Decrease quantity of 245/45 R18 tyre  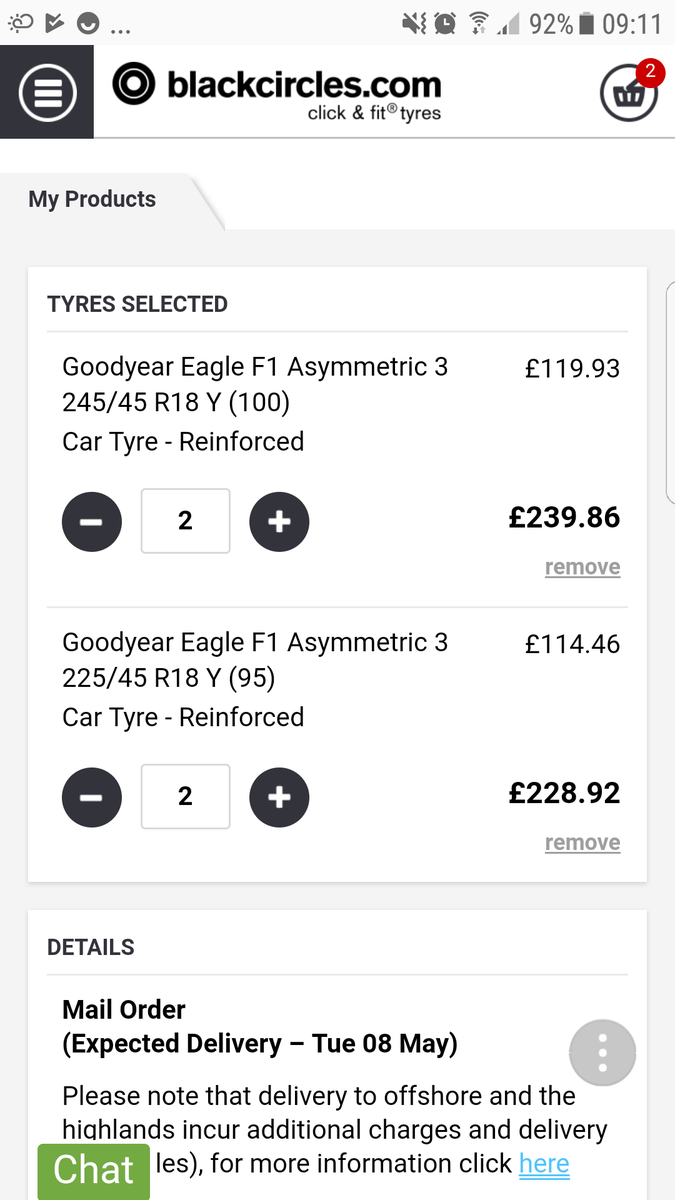(92, 521)
